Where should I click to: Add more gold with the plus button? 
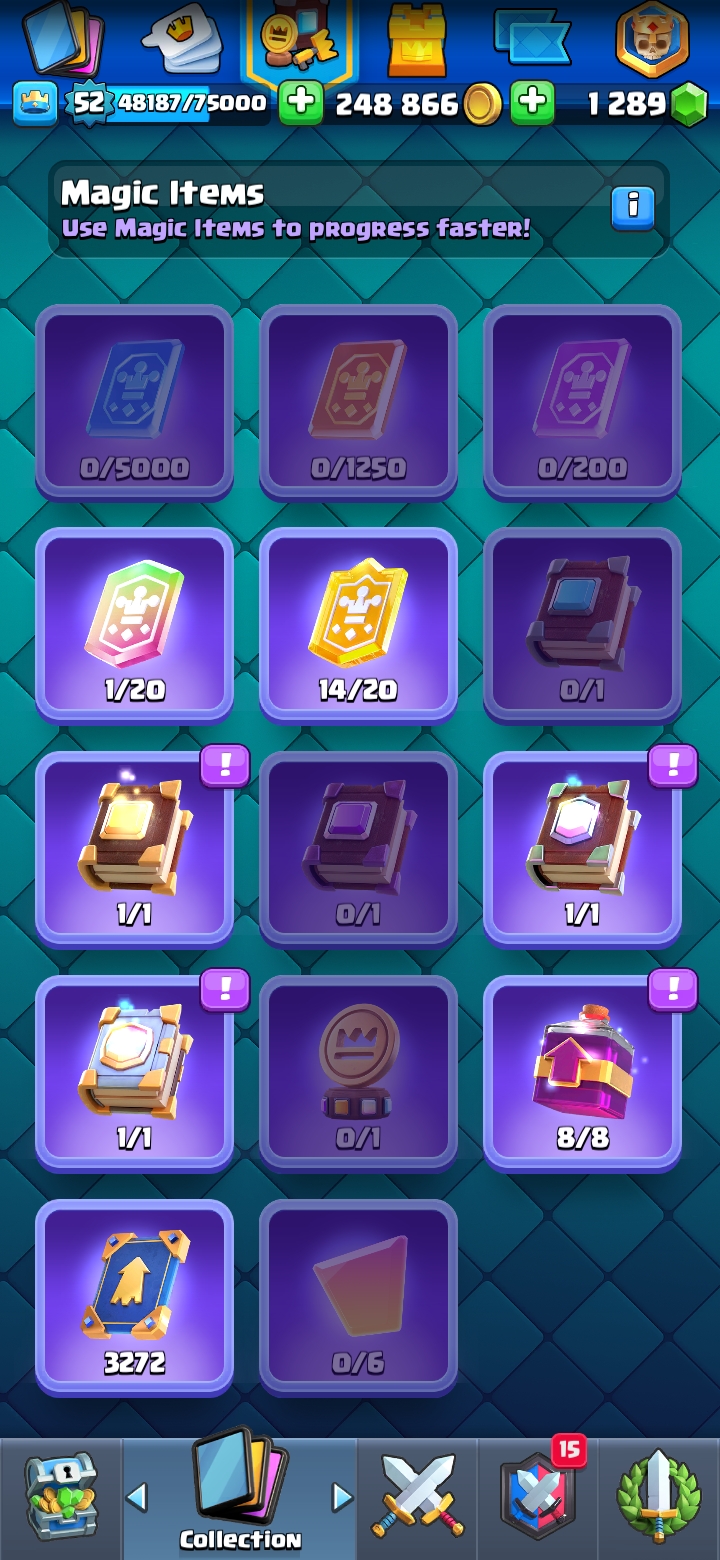point(532,102)
